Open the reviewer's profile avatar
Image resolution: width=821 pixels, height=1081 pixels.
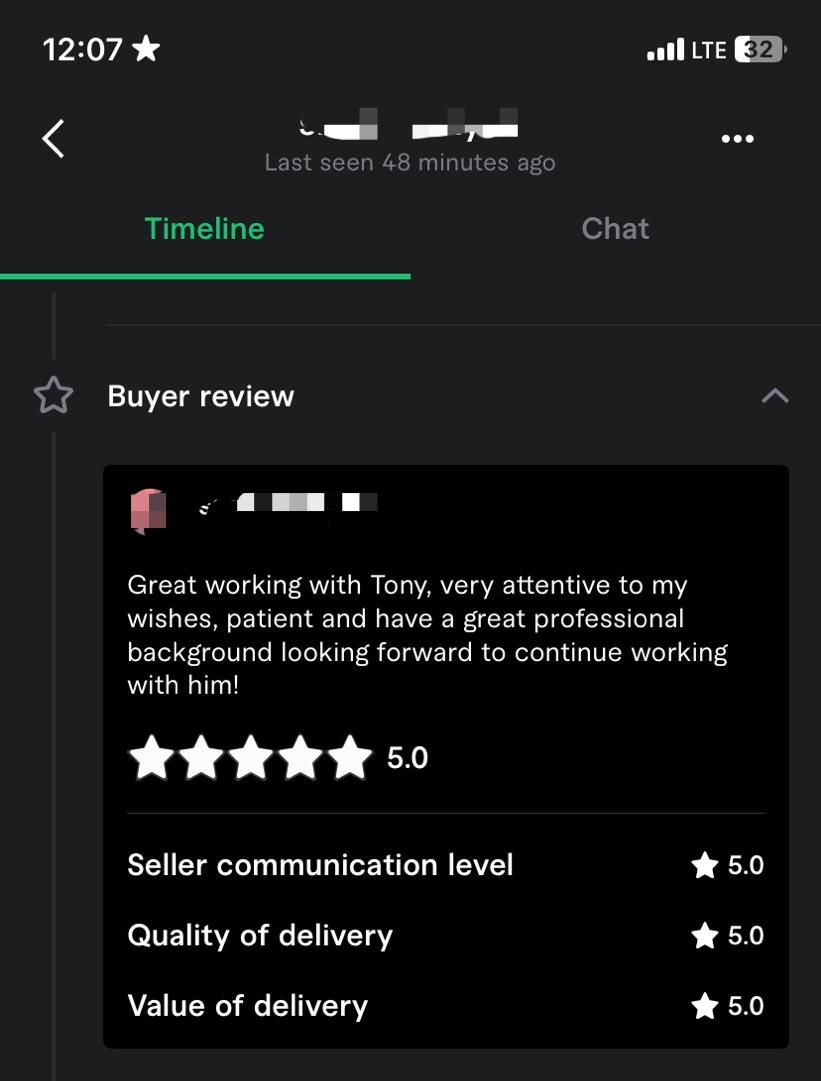(149, 511)
